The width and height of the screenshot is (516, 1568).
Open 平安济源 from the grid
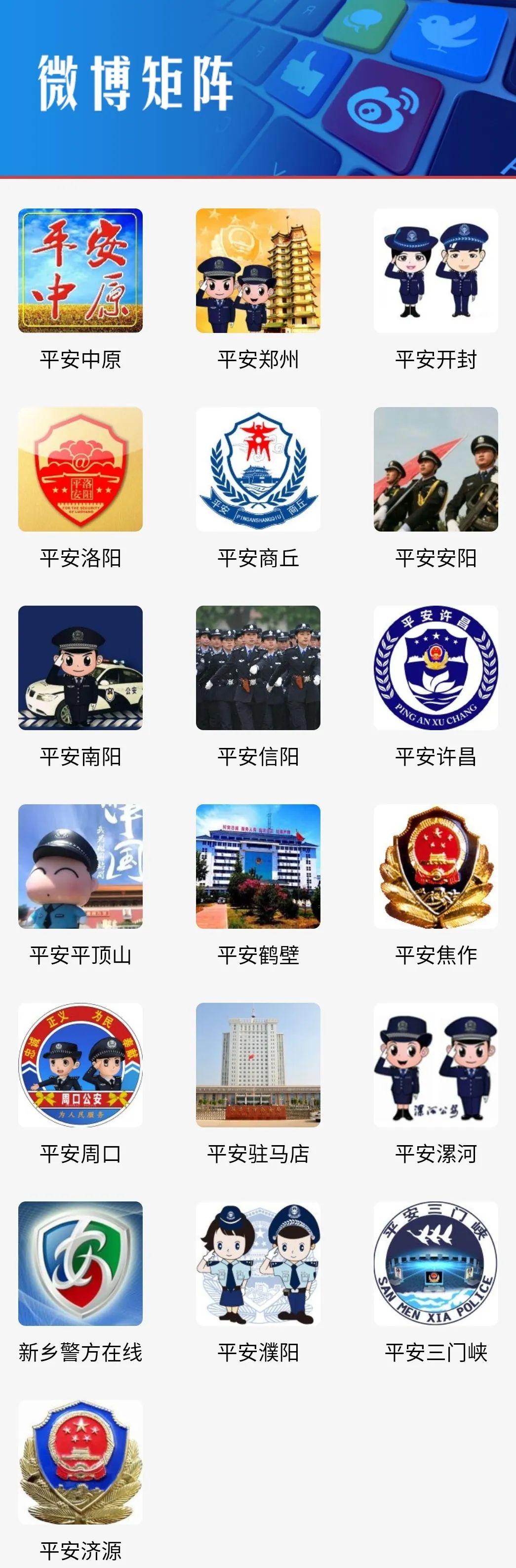pos(80,1461)
